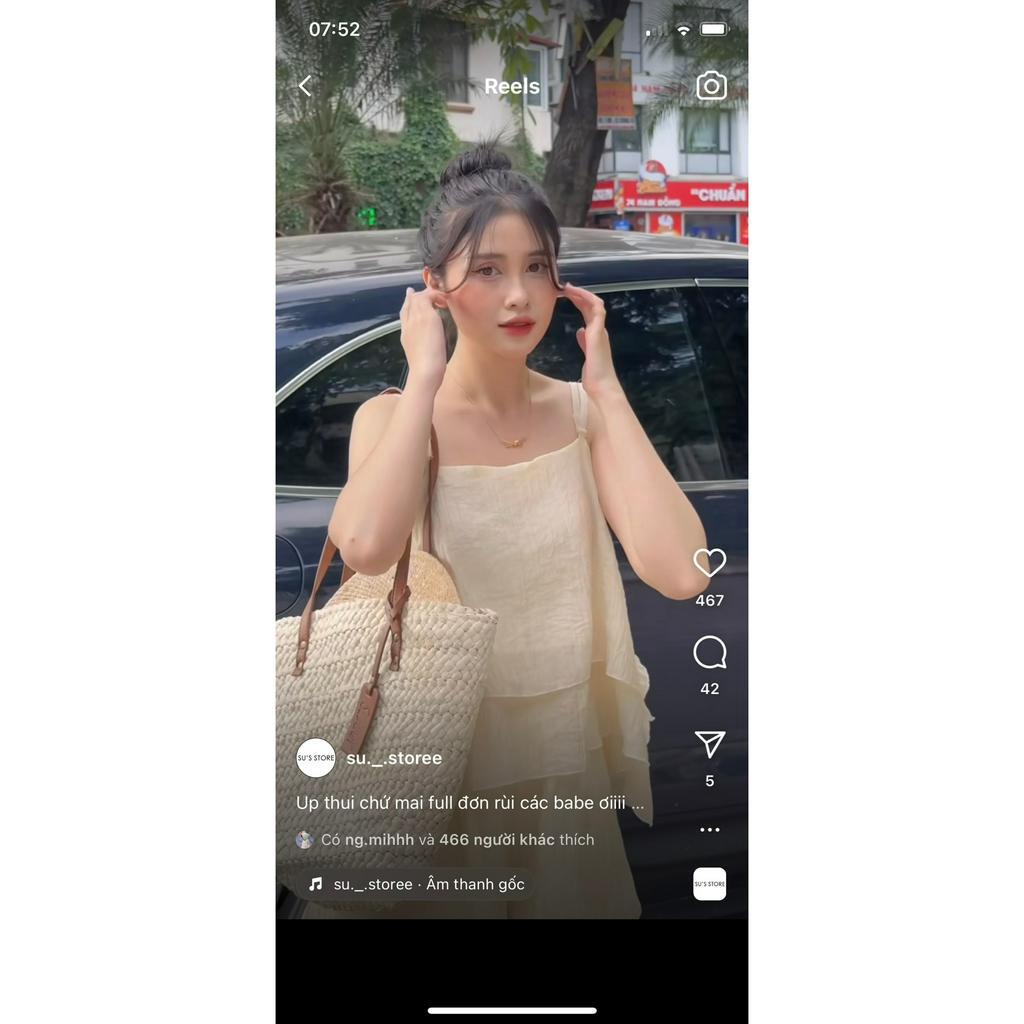The image size is (1024, 1024).
Task: Go back with the arrow icon
Action: tap(305, 87)
